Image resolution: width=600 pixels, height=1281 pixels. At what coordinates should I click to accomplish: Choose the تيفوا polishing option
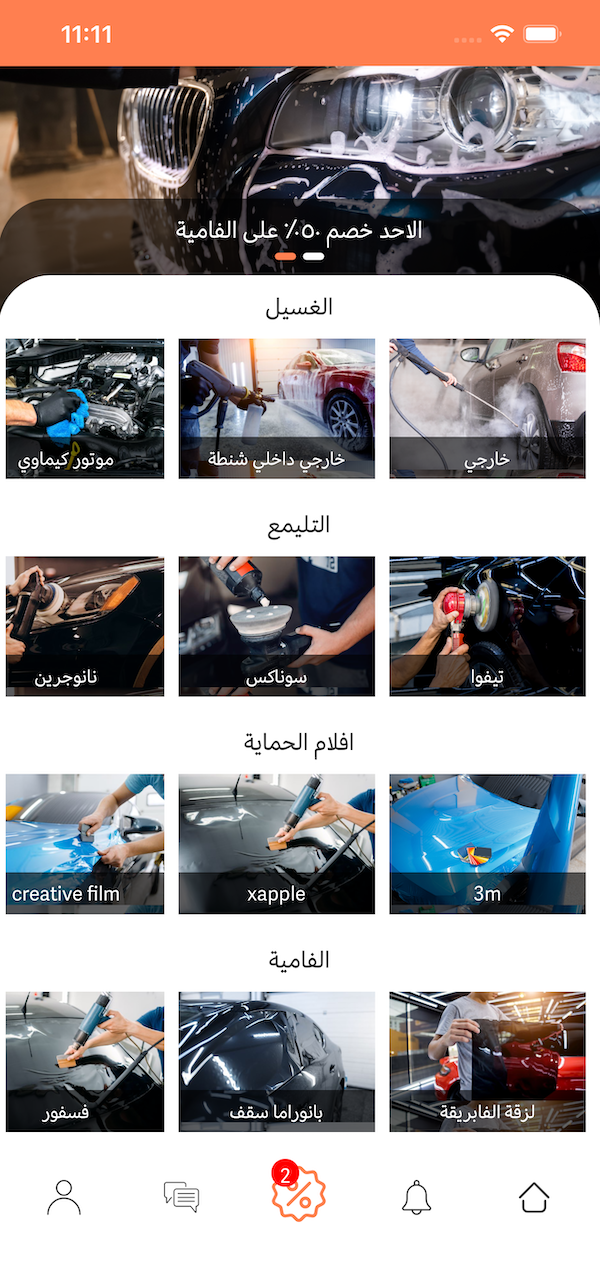487,626
